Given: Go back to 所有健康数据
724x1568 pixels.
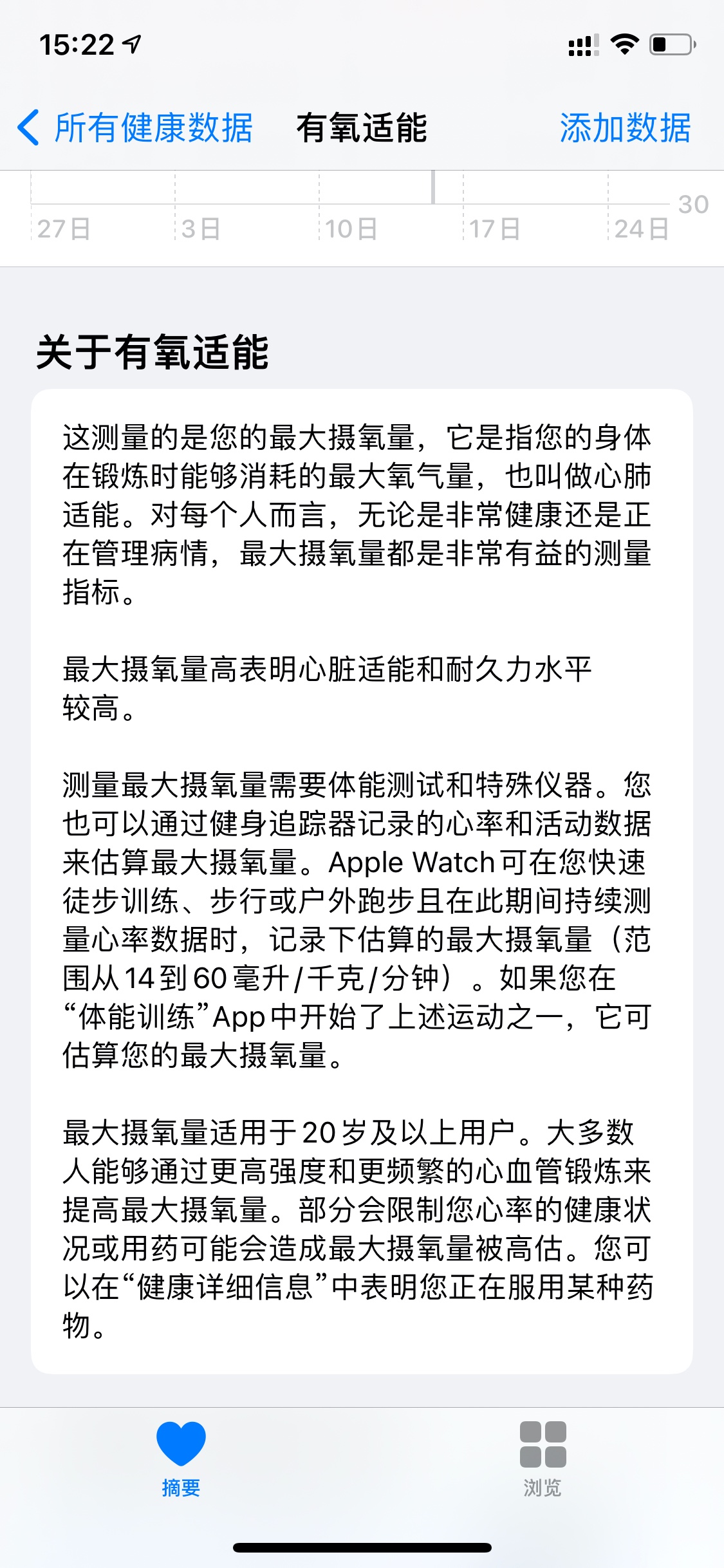Looking at the screenshot, I should pyautogui.click(x=135, y=127).
